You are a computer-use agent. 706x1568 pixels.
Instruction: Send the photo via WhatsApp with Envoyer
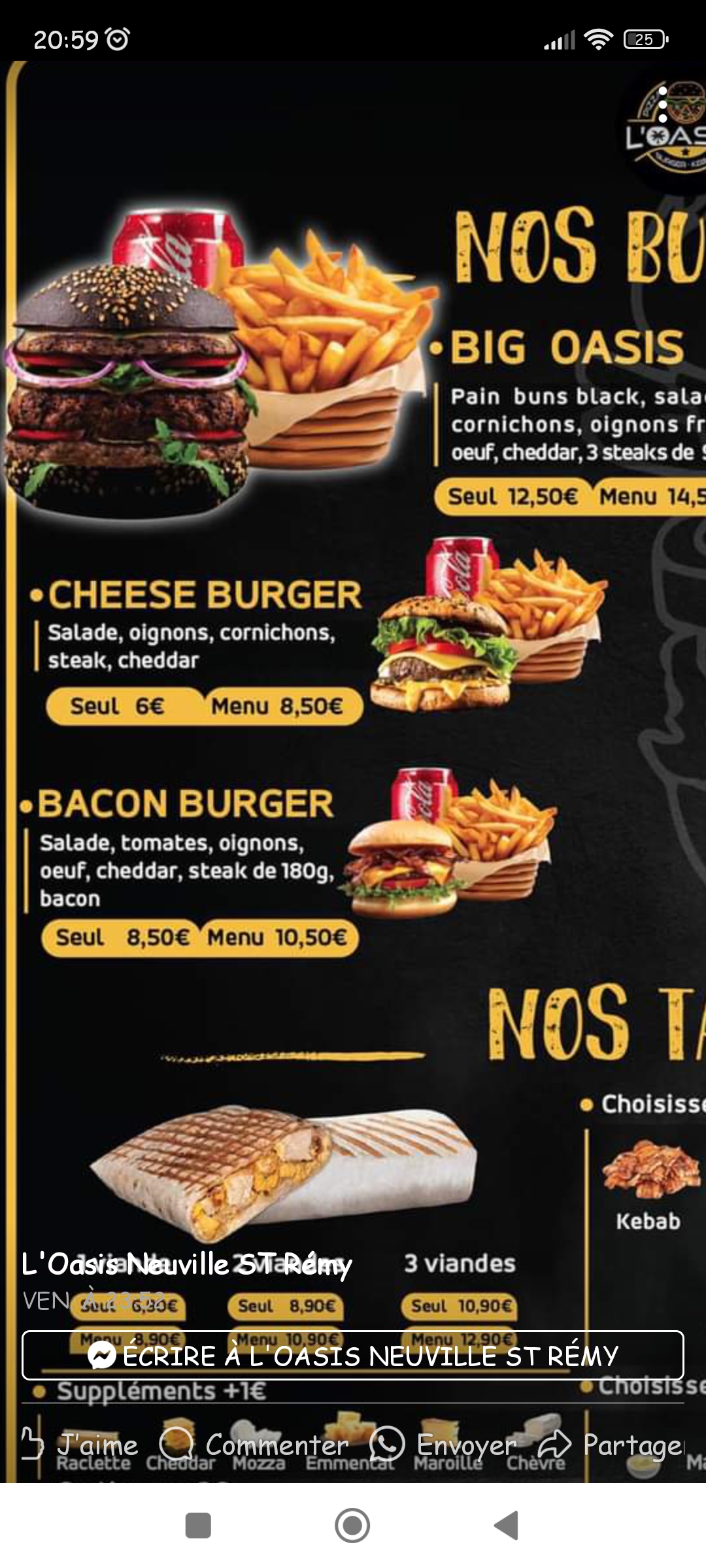click(445, 1445)
